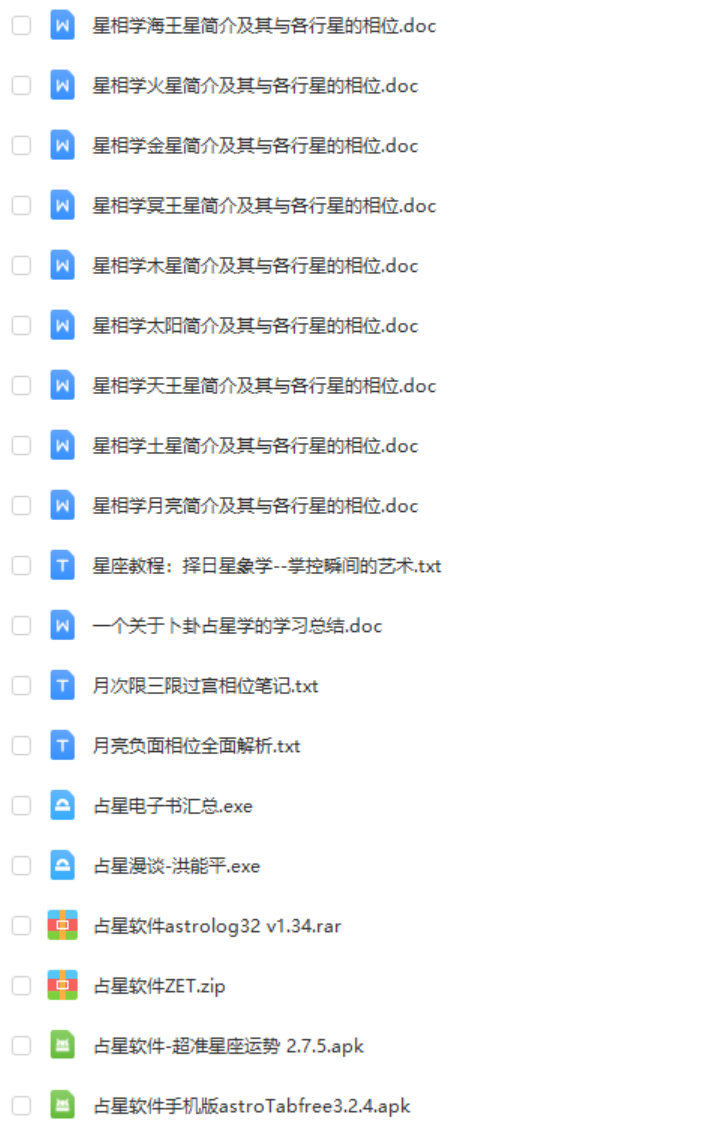Image resolution: width=706 pixels, height=1135 pixels.
Task: Open 星相学月亮简介及其与各行星的相位.doc
Action: 255,506
